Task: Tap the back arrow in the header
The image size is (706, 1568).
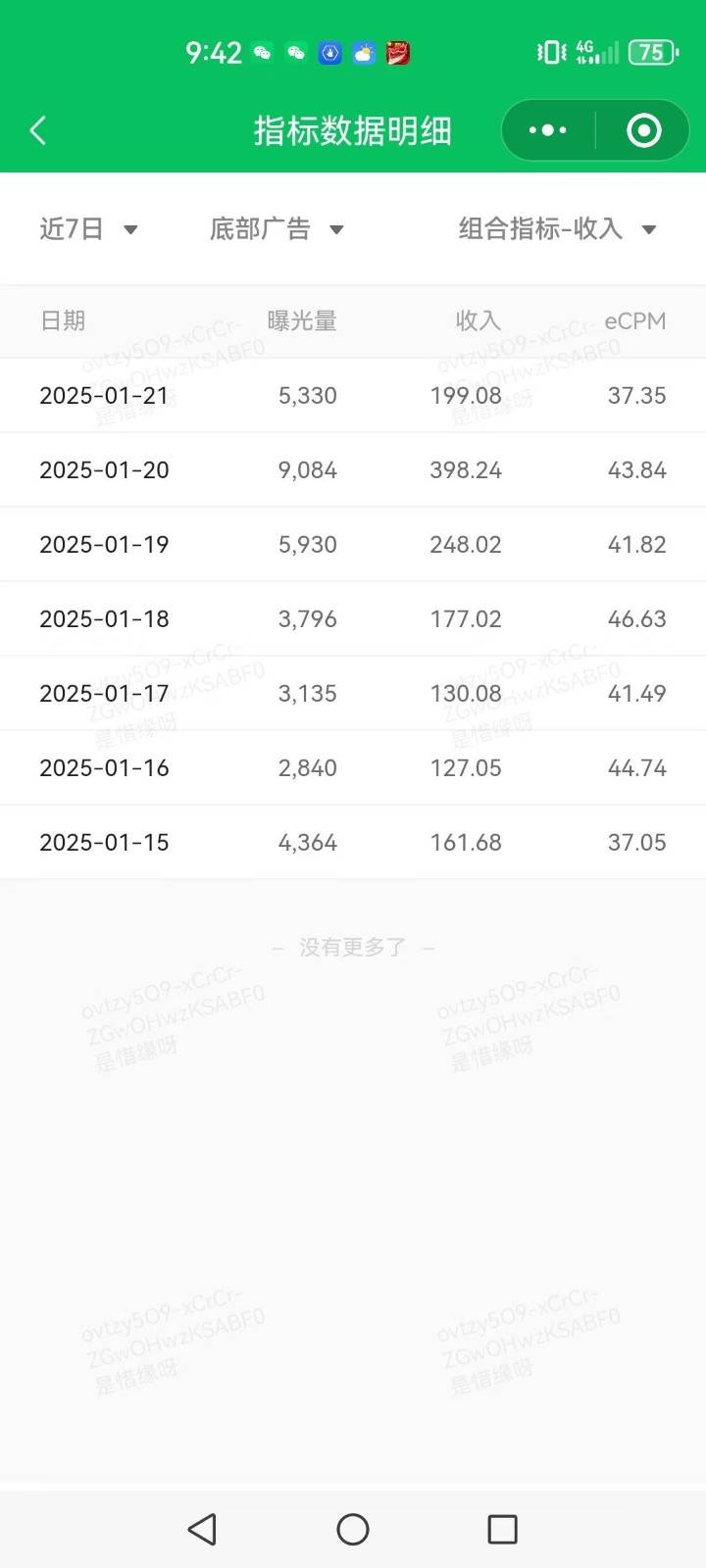Action: [39, 129]
